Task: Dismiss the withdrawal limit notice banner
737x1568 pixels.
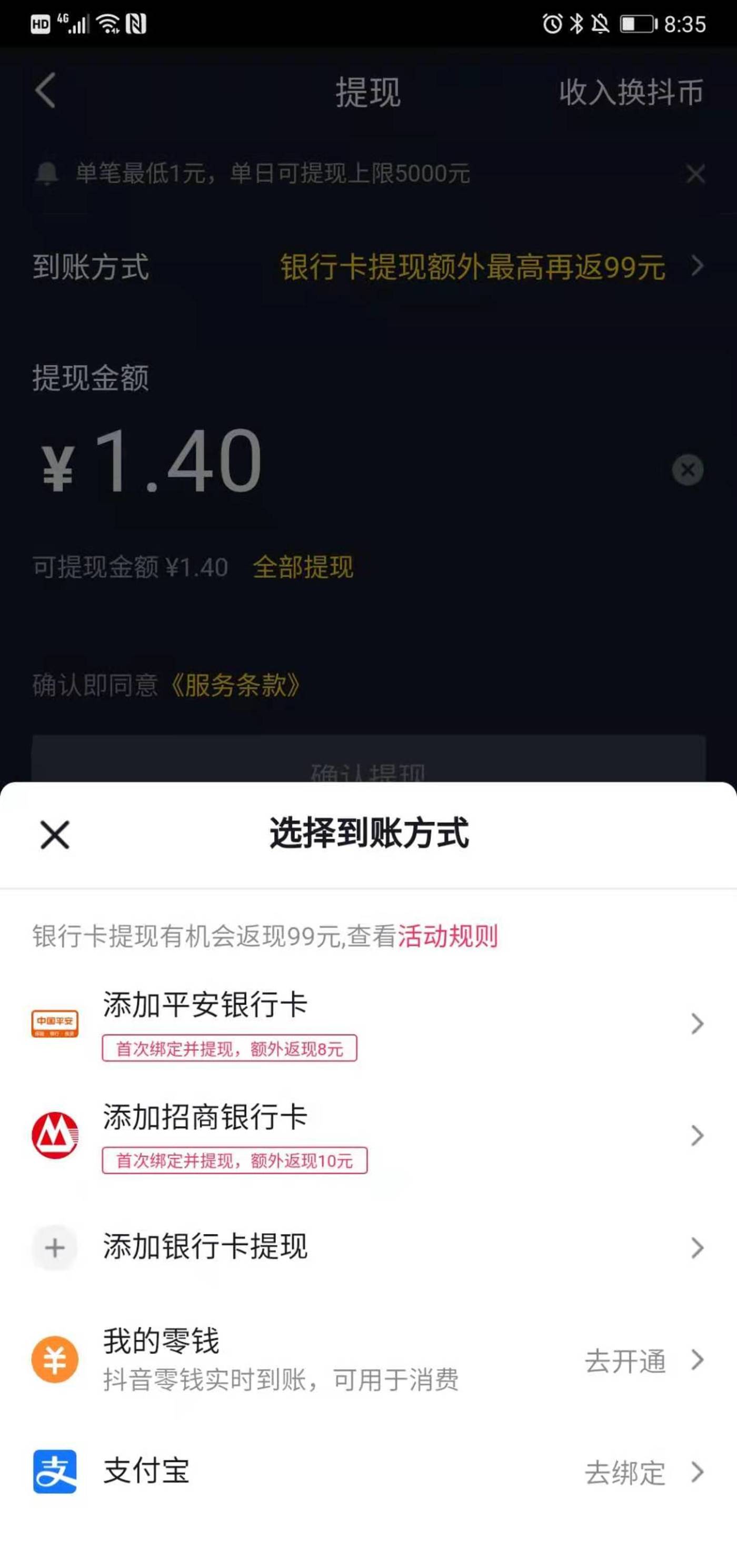Action: point(694,175)
